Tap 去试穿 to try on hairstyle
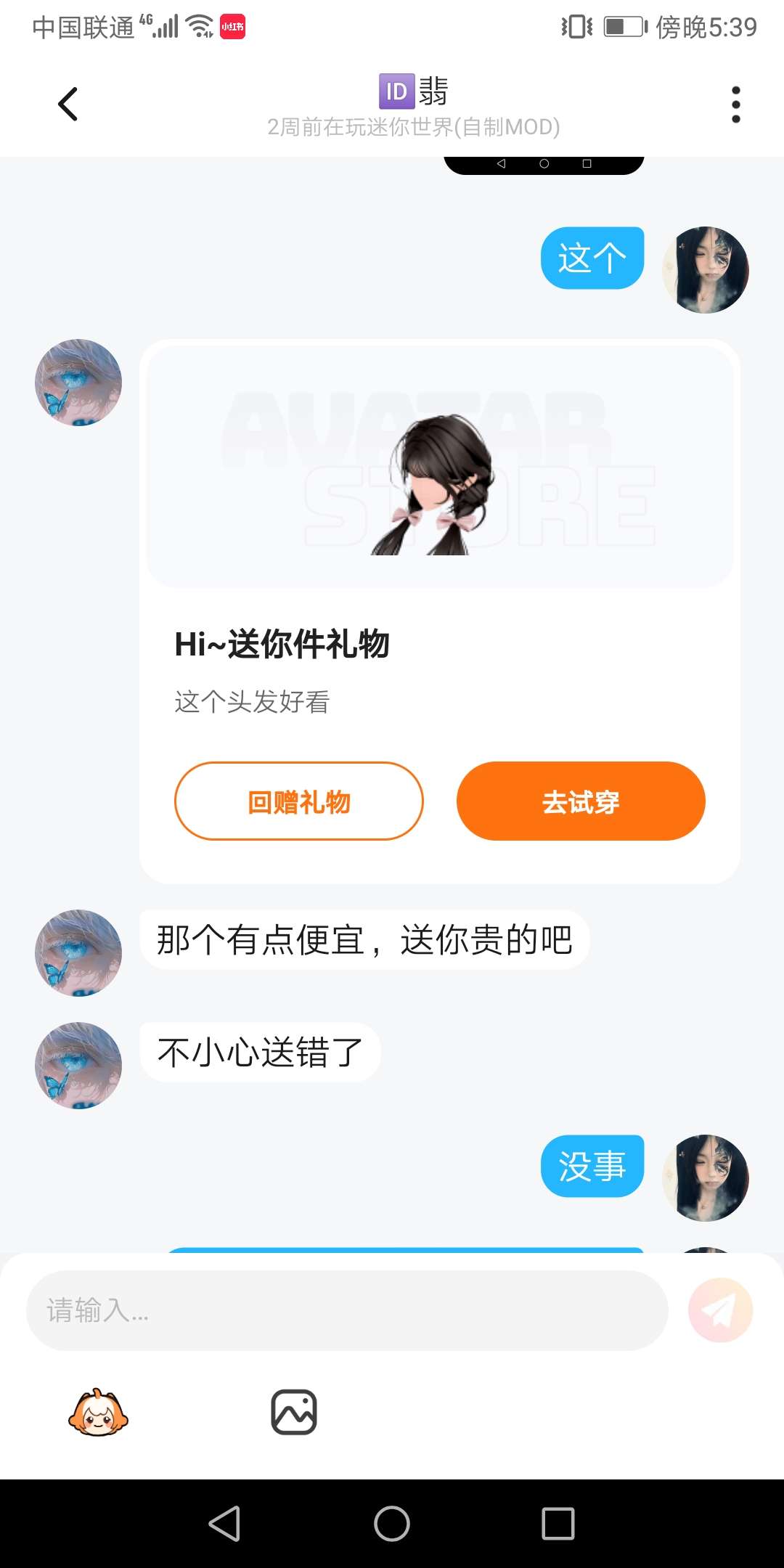 (x=581, y=801)
